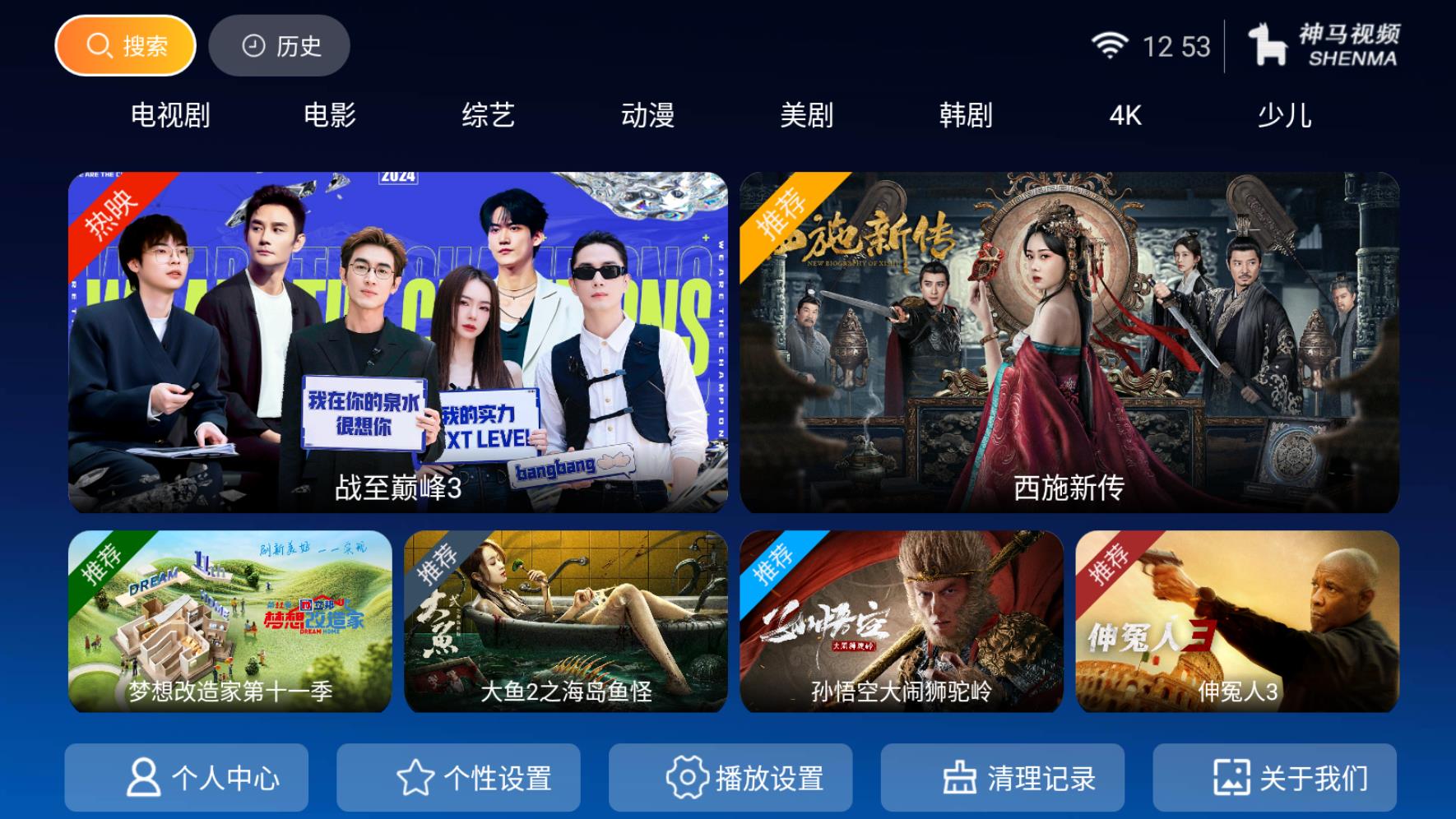Select the 梦想改造家第十一季 card
1456x819 pixels.
tap(230, 621)
